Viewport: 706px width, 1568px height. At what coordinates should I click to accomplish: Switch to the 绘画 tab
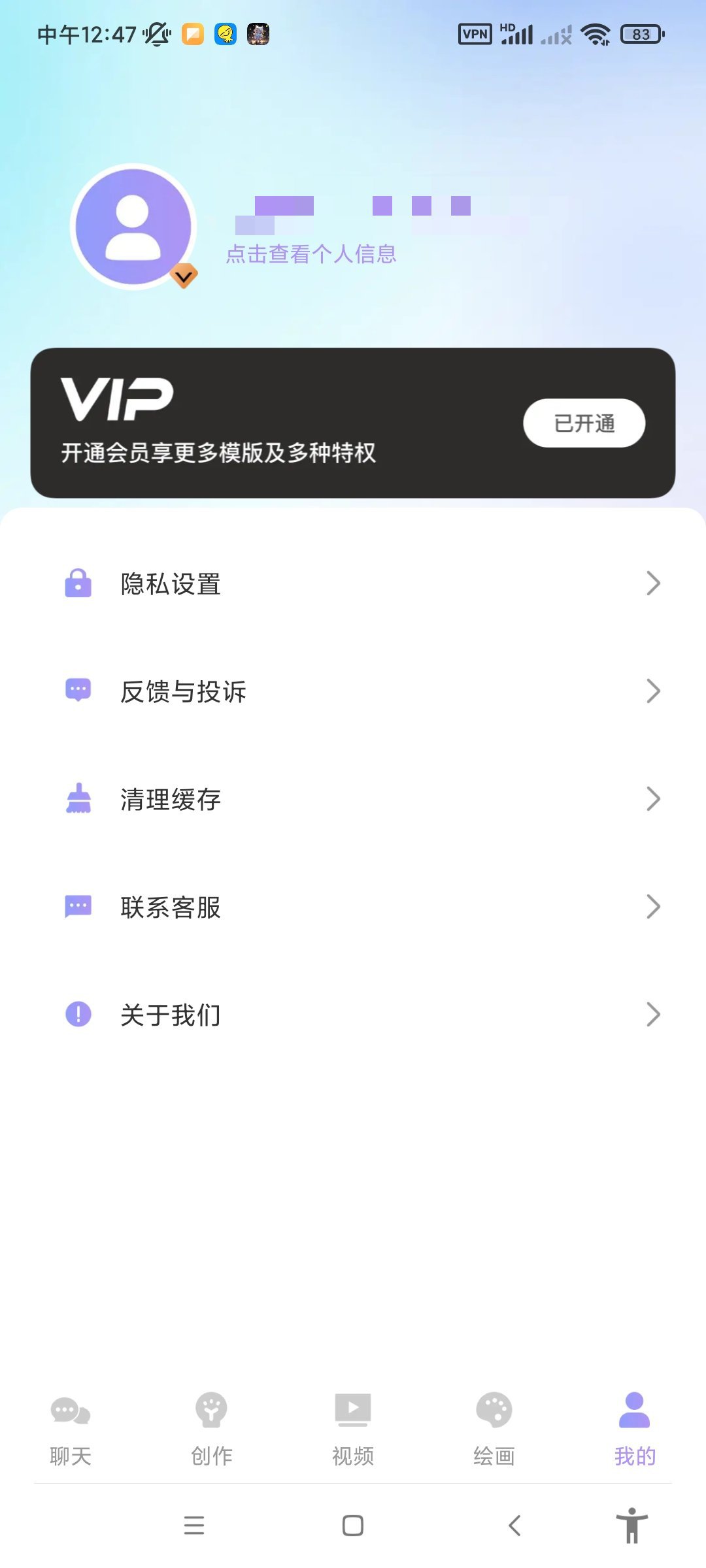coord(494,1428)
